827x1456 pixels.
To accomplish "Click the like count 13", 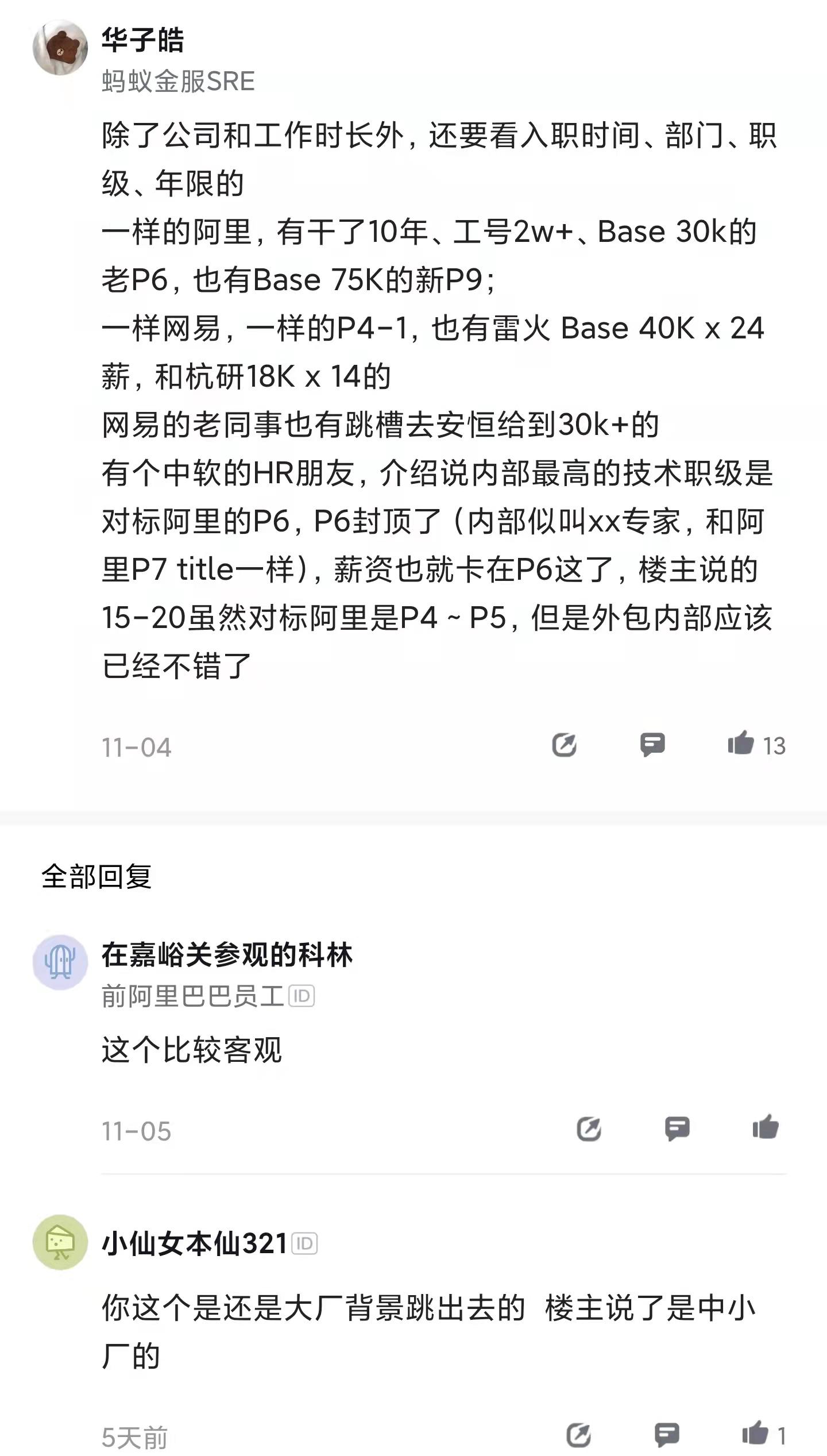I will 774,744.
